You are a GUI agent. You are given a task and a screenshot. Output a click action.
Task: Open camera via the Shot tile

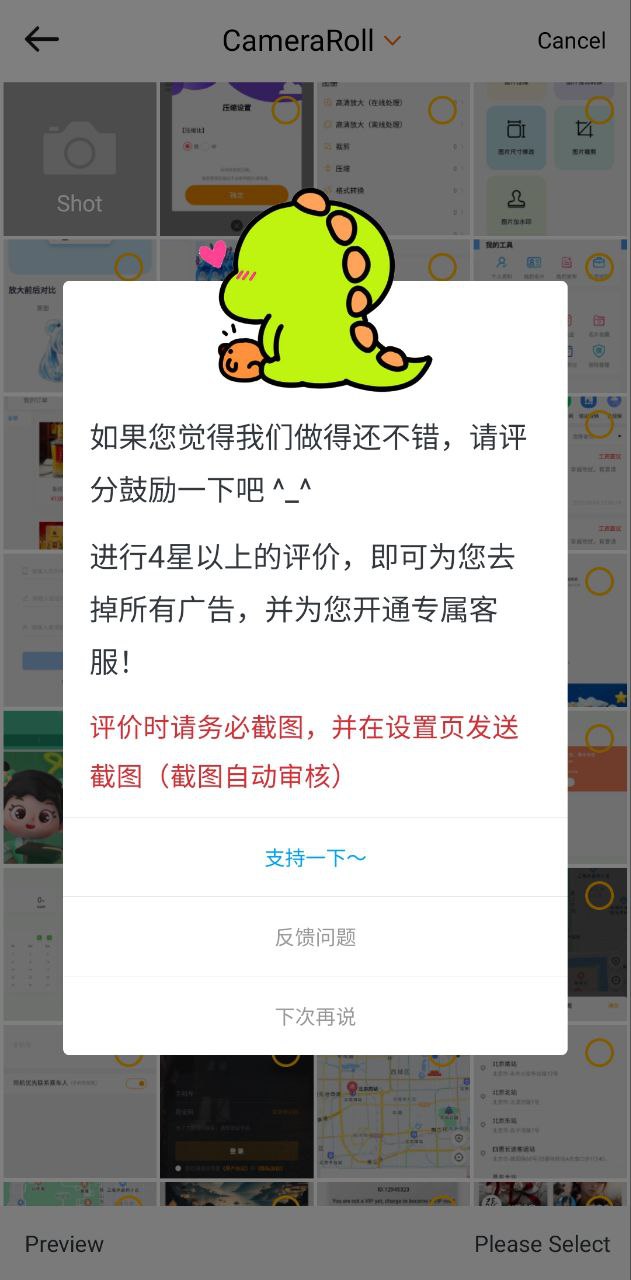tap(80, 160)
